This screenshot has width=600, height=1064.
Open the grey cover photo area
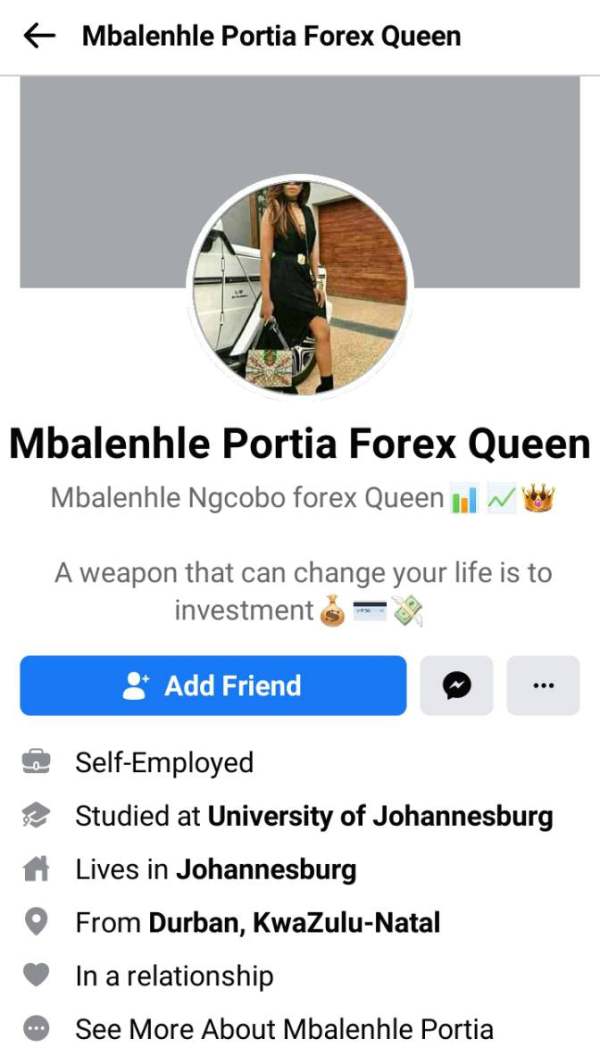tap(300, 129)
